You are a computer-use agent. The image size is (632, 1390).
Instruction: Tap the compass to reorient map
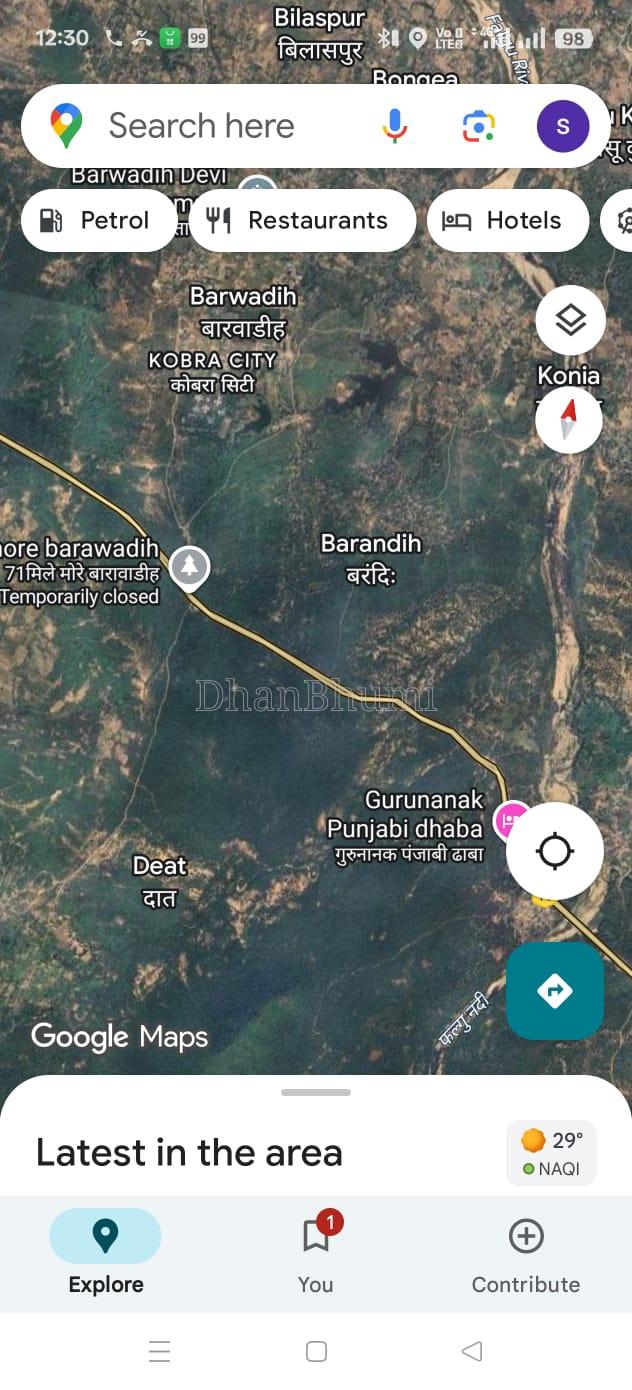pos(569,419)
